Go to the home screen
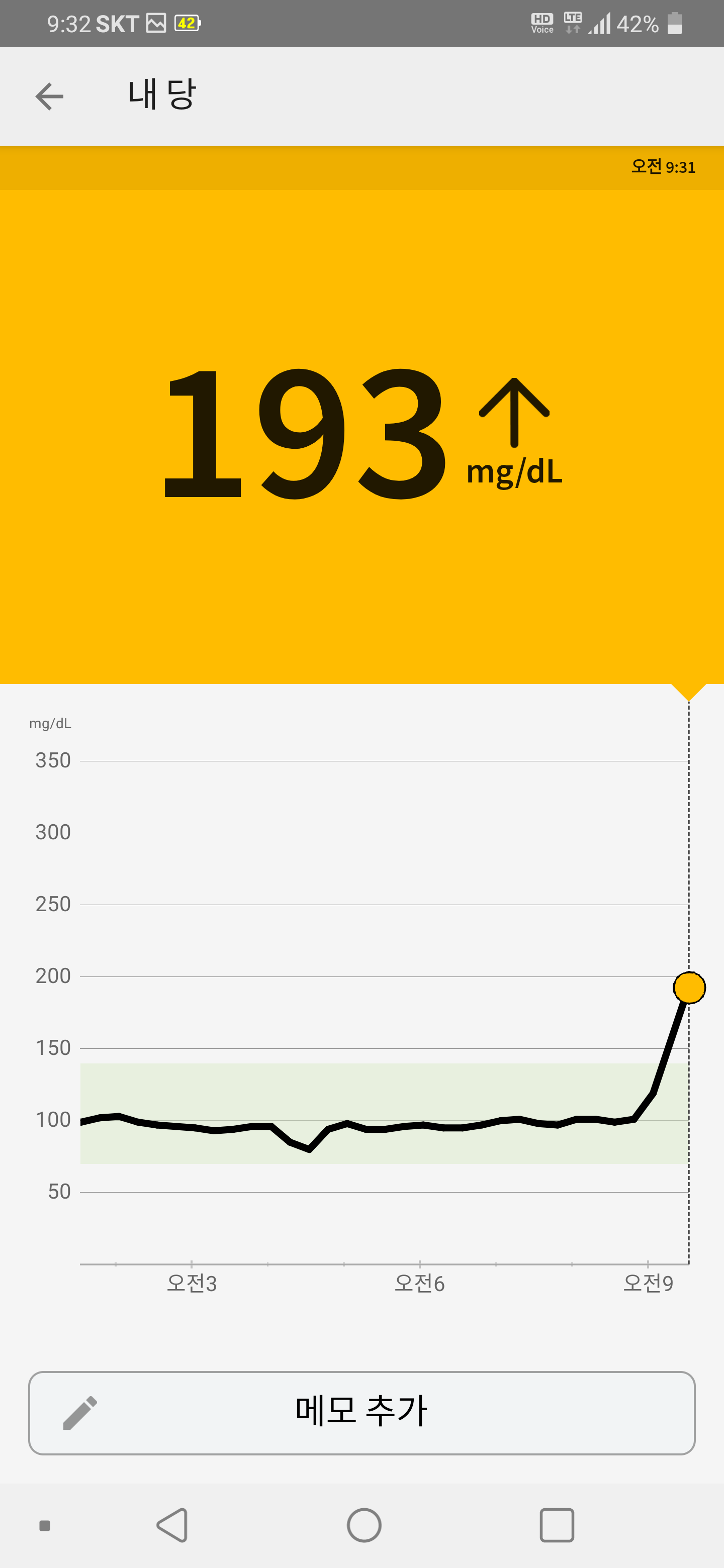The height and width of the screenshot is (1568, 724). coord(364,1525)
